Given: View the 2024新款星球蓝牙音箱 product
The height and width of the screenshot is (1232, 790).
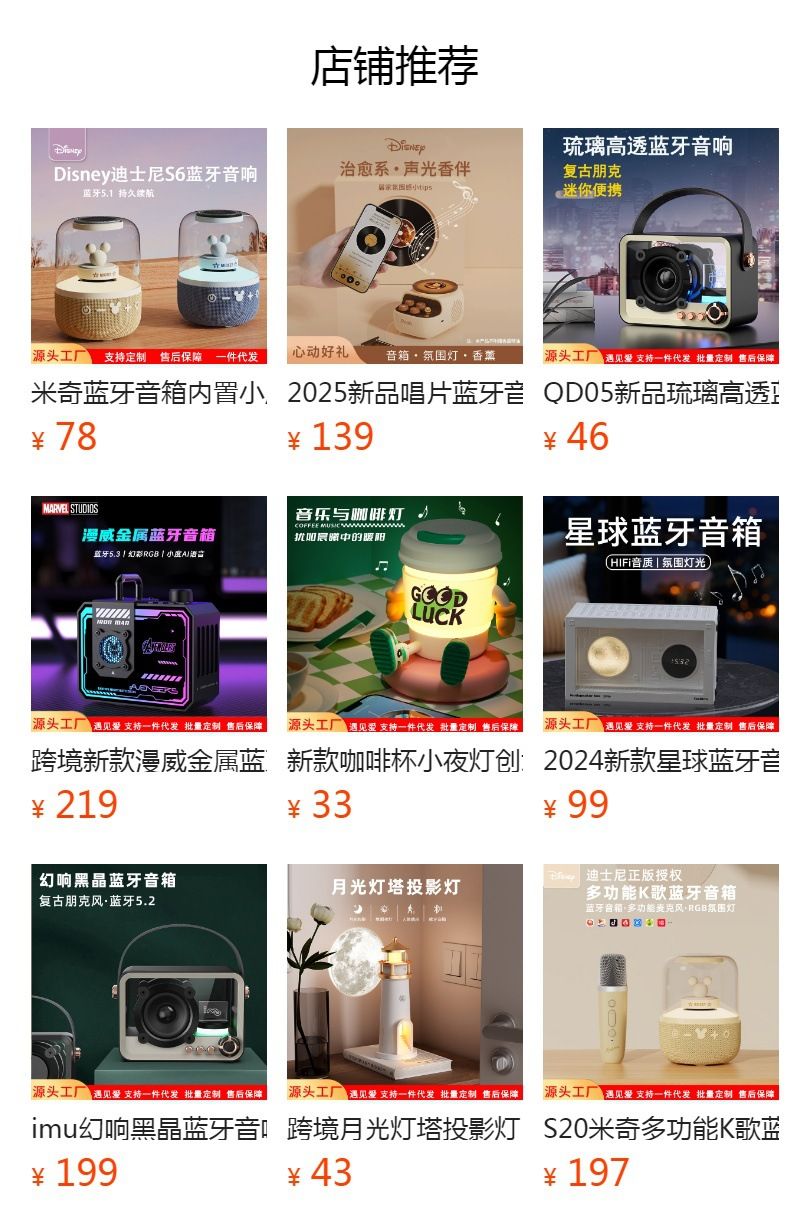Looking at the screenshot, I should 661,614.
